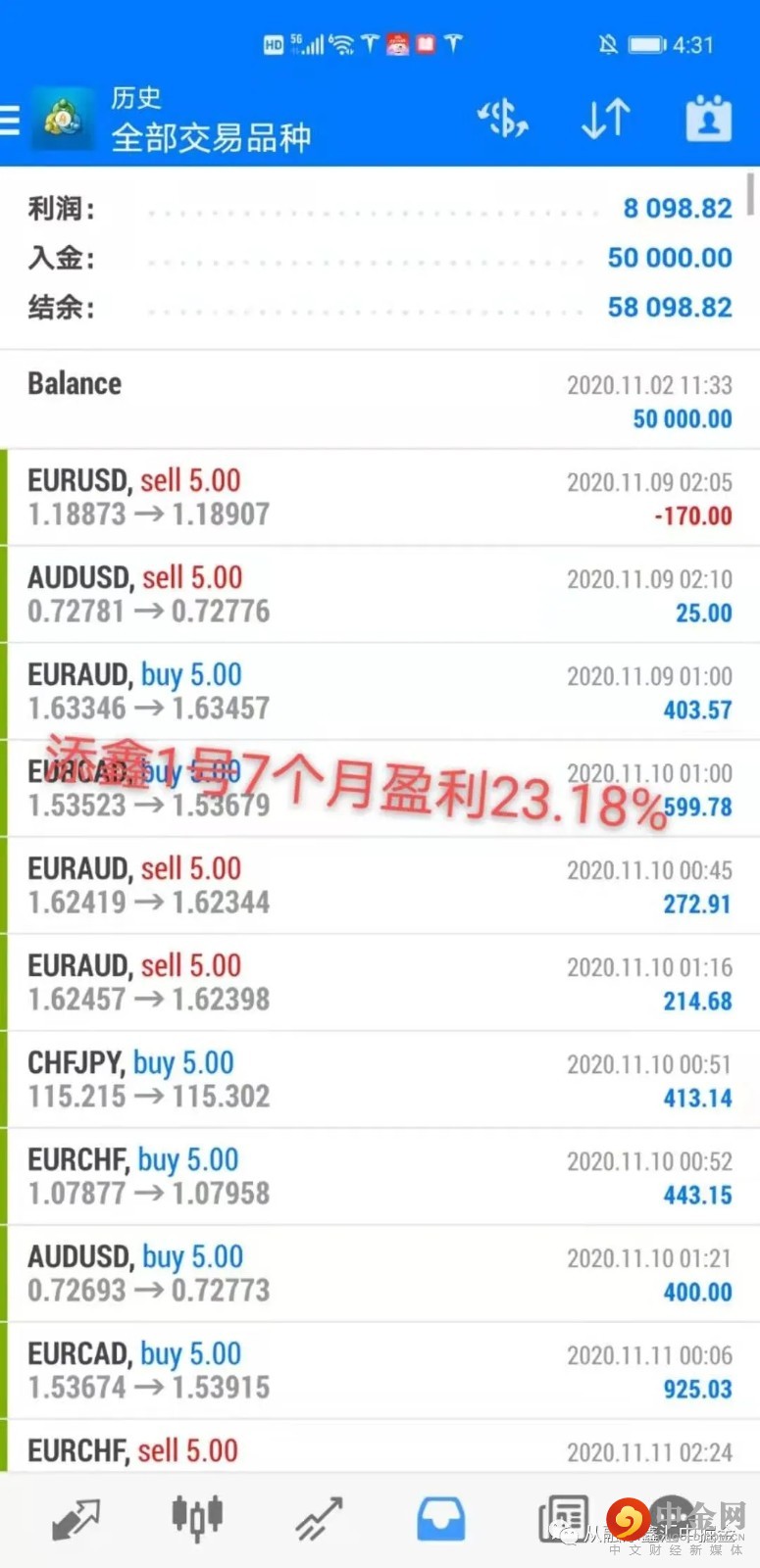The height and width of the screenshot is (1568, 760).
Task: Open the sort order options
Action: (x=605, y=120)
